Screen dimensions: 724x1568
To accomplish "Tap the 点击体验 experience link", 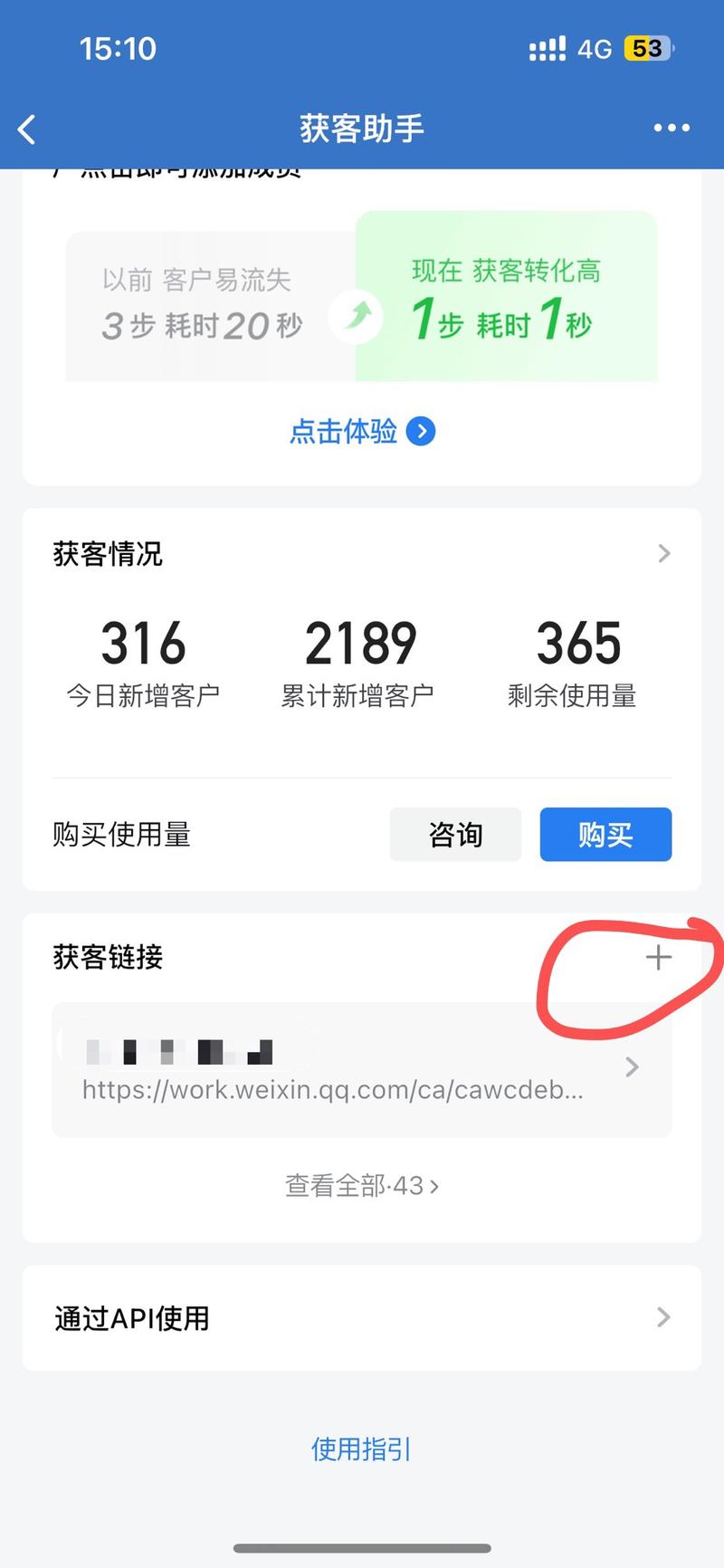I will 343,432.
